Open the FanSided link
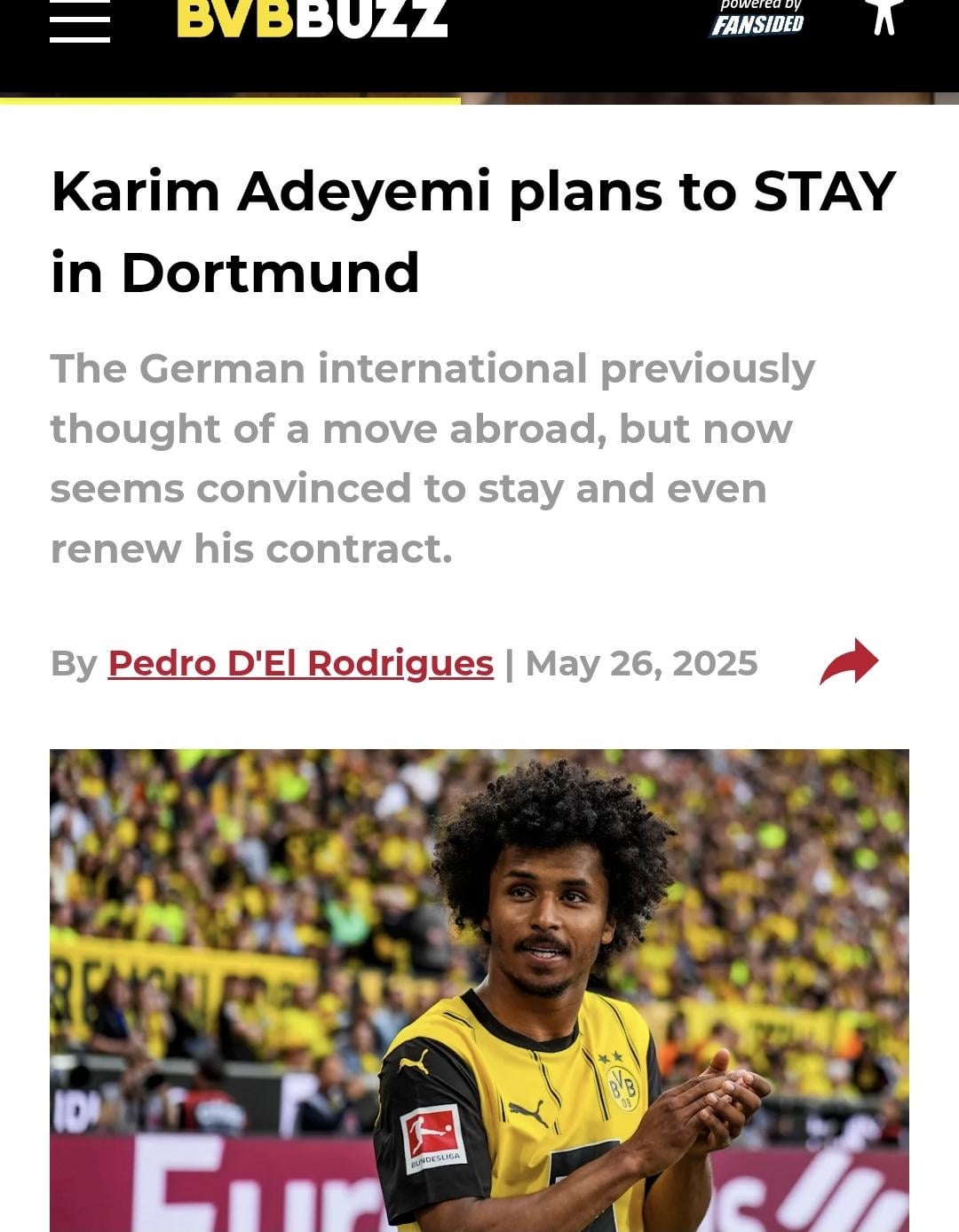The width and height of the screenshot is (959, 1232). 757,20
